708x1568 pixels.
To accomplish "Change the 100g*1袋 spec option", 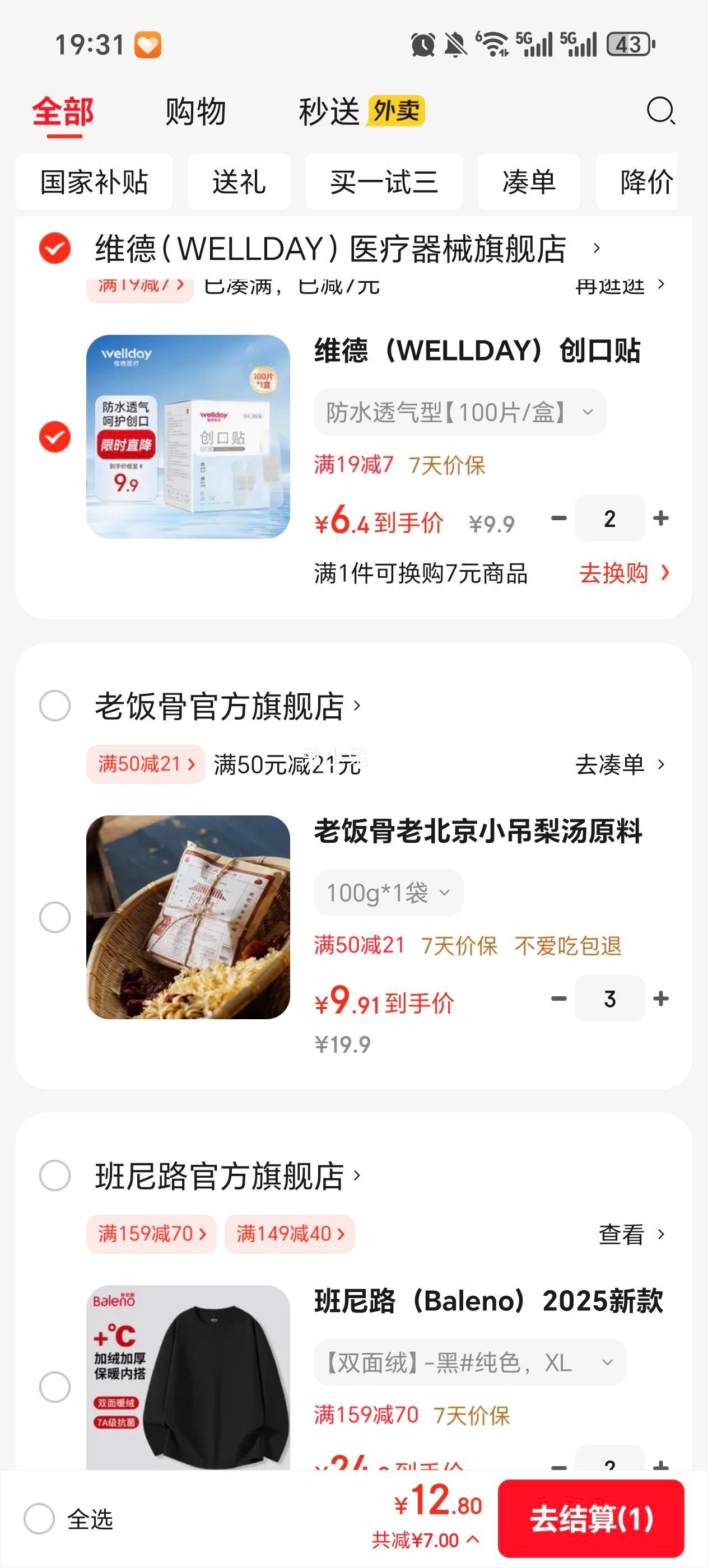I will click(388, 893).
